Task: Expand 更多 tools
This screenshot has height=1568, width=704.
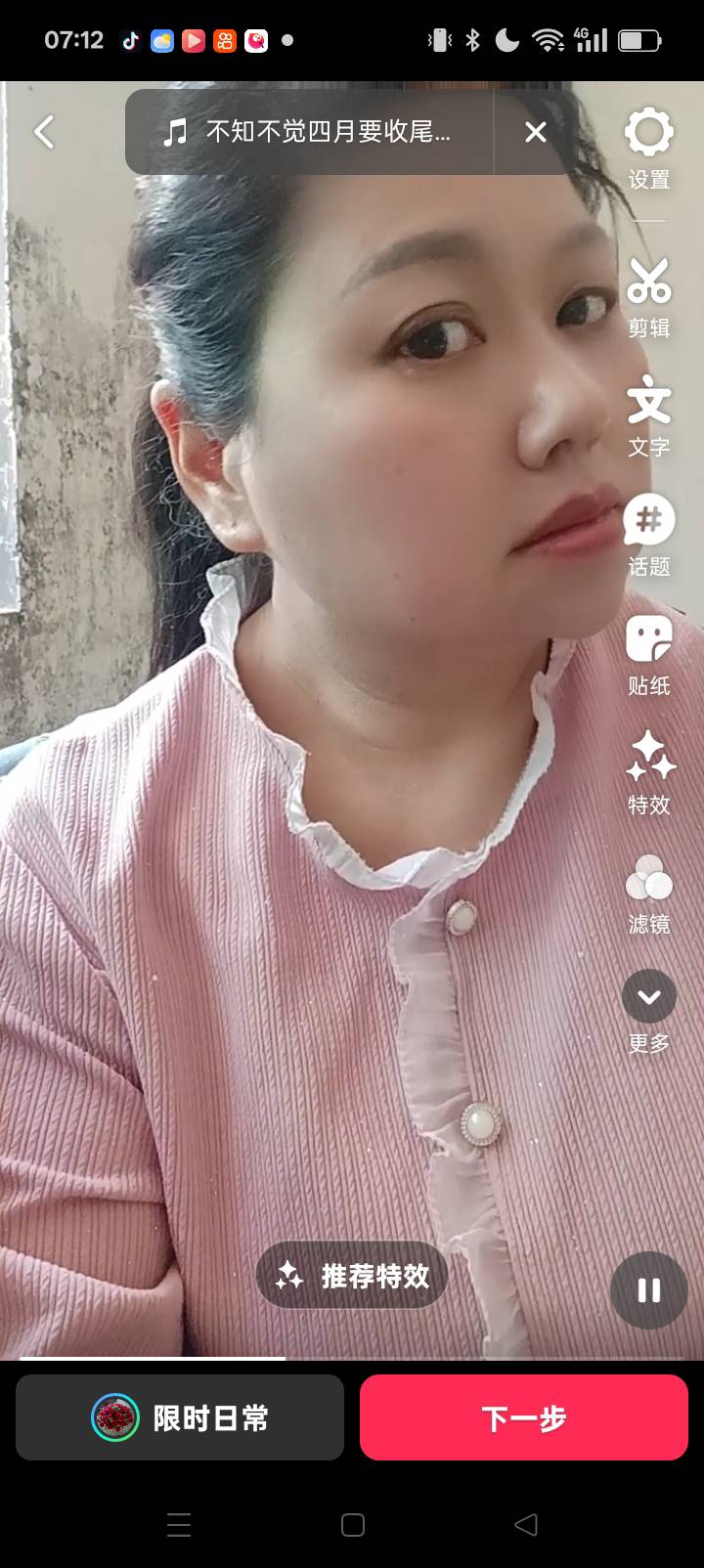Action: pos(648,1011)
